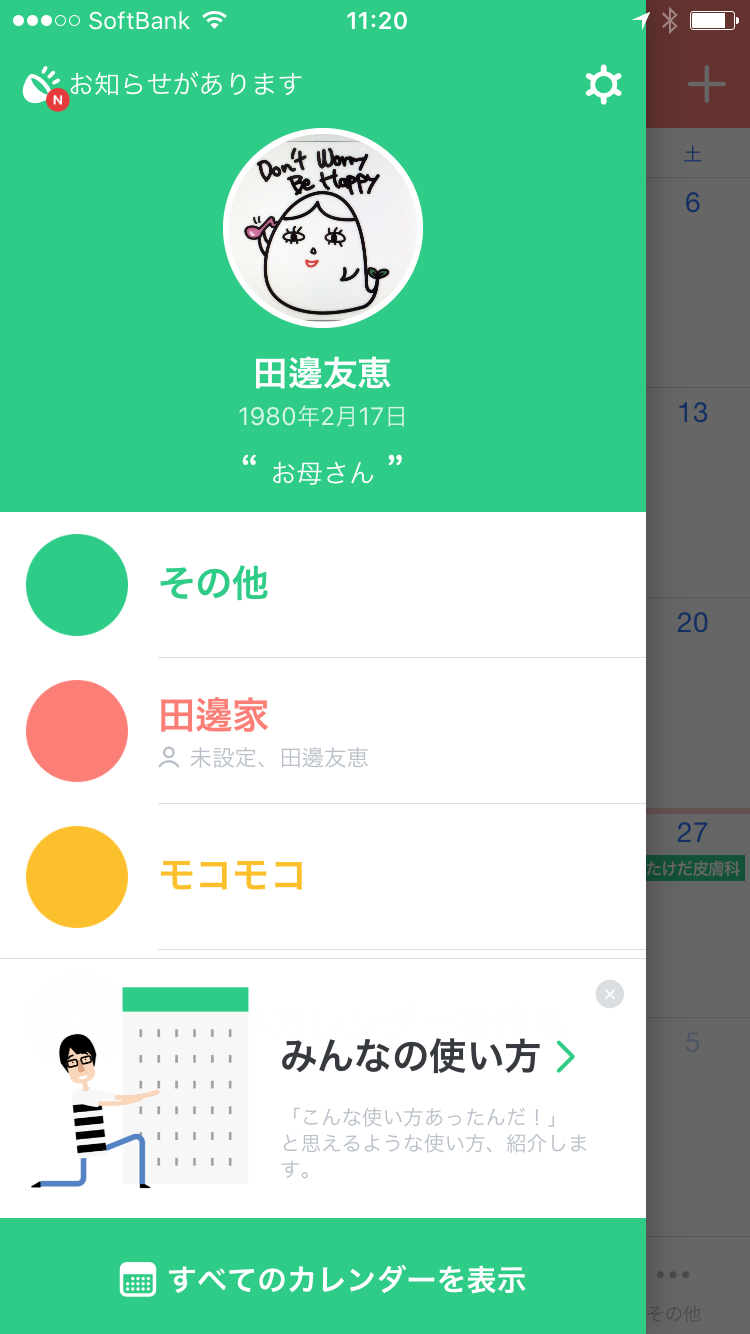Choose the モコモコ calendar
Image resolution: width=750 pixels, height=1334 pixels.
pyautogui.click(x=323, y=877)
